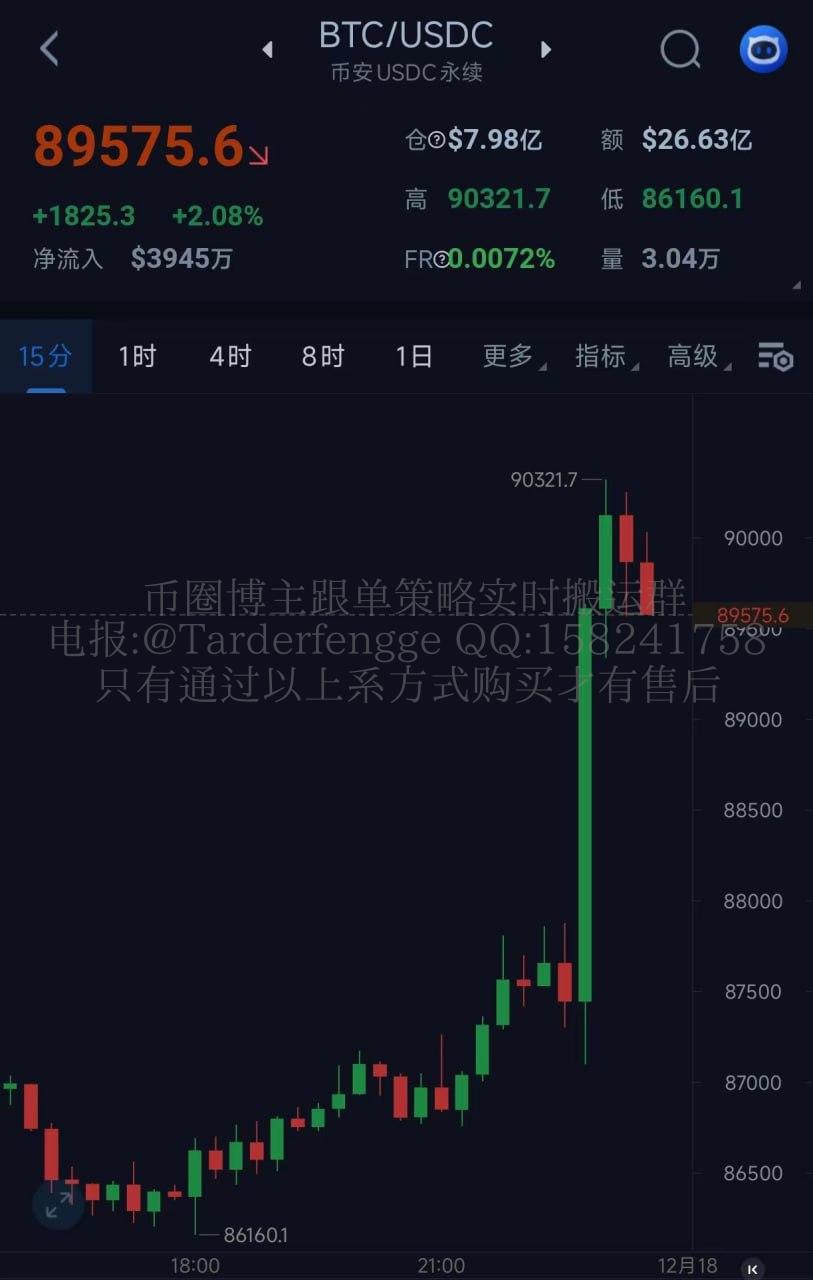
Task: Open chart settings icon
Action: 775,356
